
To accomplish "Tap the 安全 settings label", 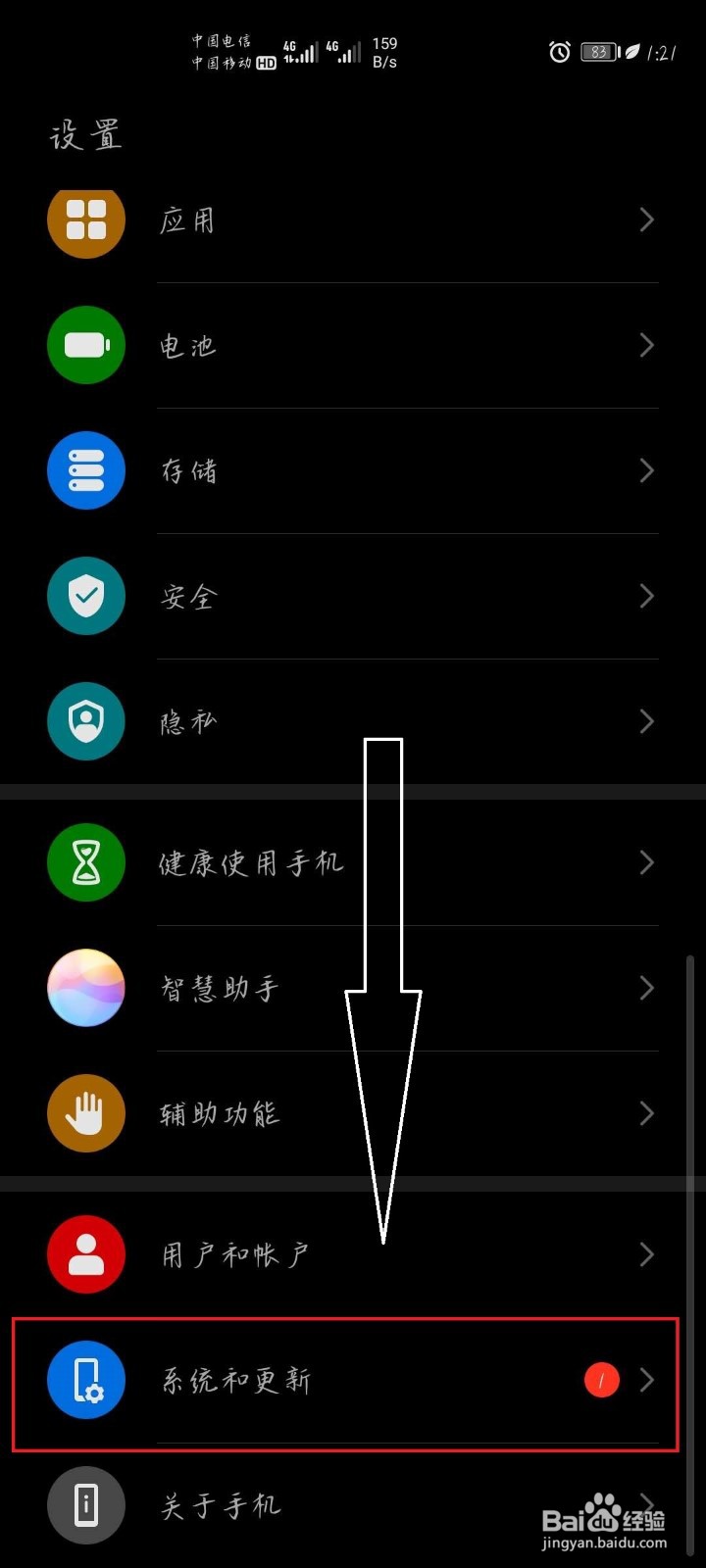I will (x=187, y=596).
